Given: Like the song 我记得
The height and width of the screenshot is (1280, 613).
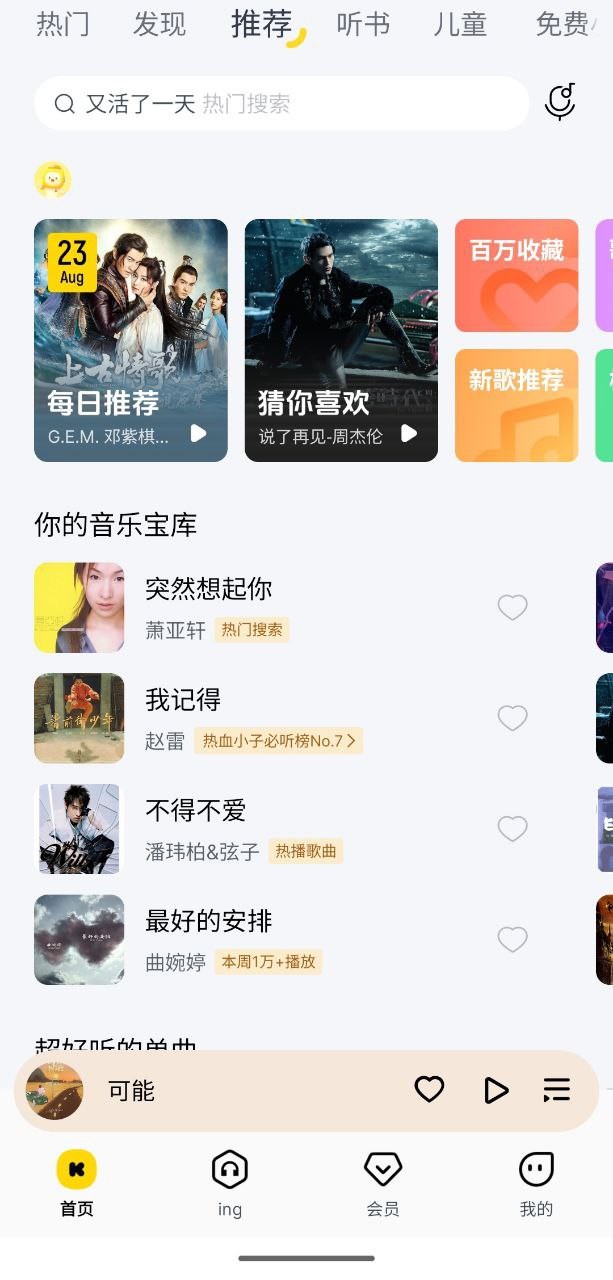Looking at the screenshot, I should (x=512, y=718).
